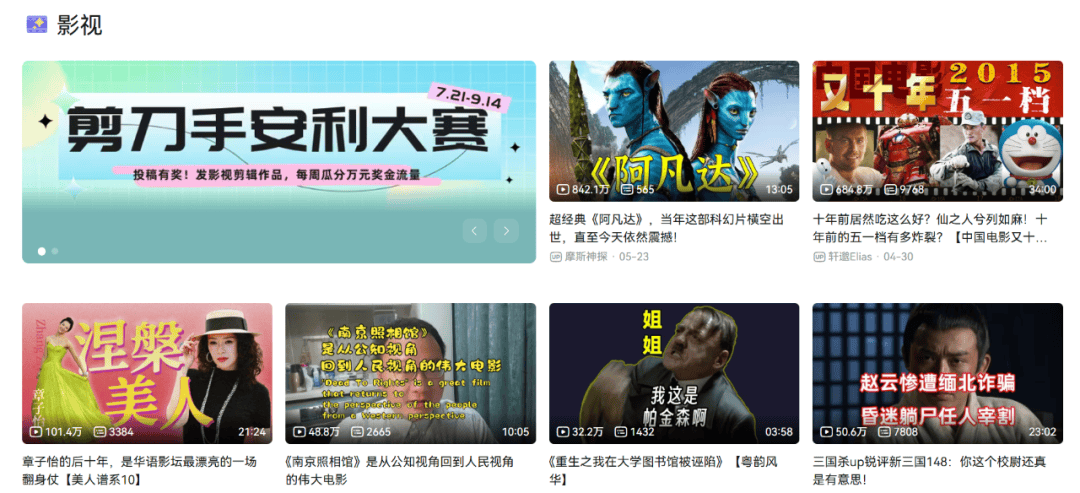Viewport: 1080px width, 493px height.
Task: Play the 《阿凡达》 video
Action: click(x=673, y=130)
